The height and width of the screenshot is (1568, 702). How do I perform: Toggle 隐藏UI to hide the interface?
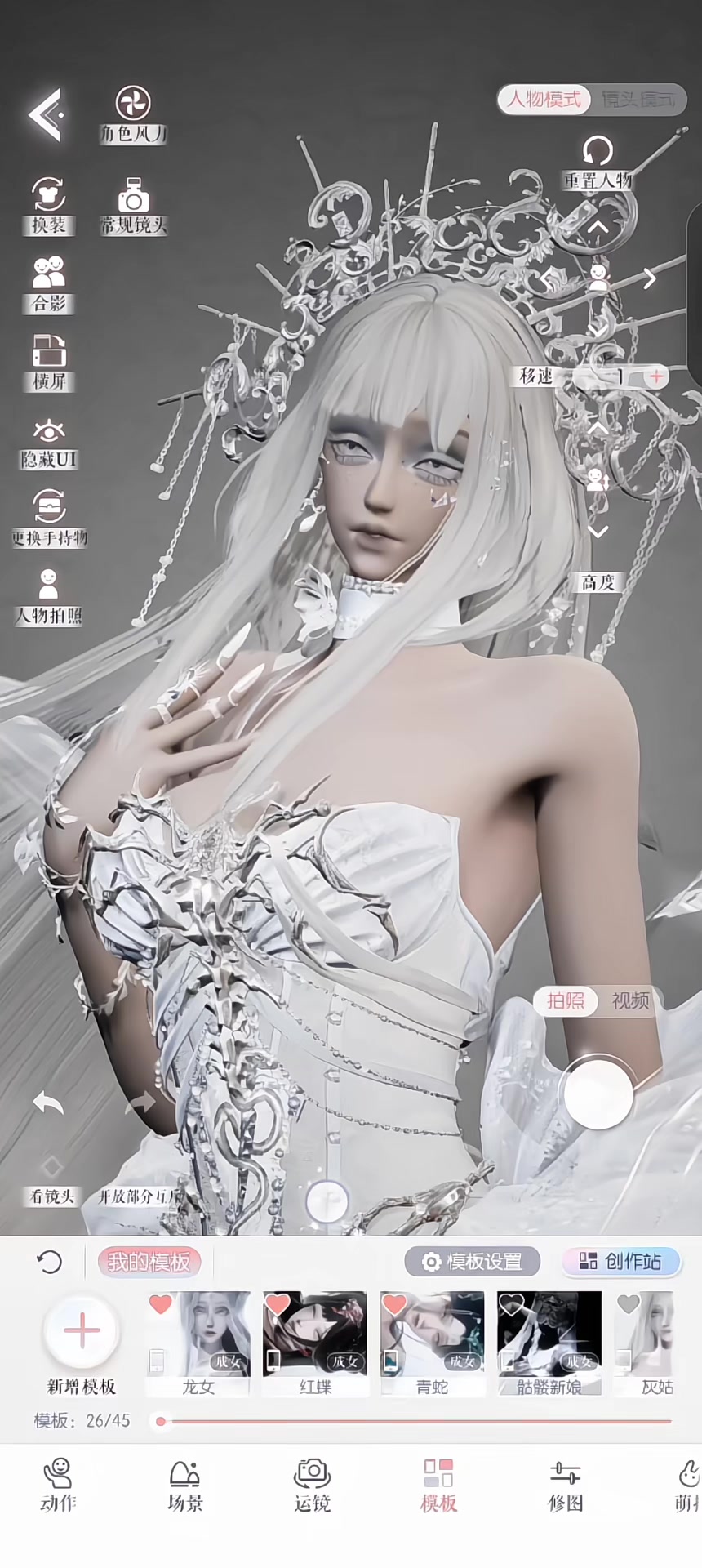coord(49,443)
